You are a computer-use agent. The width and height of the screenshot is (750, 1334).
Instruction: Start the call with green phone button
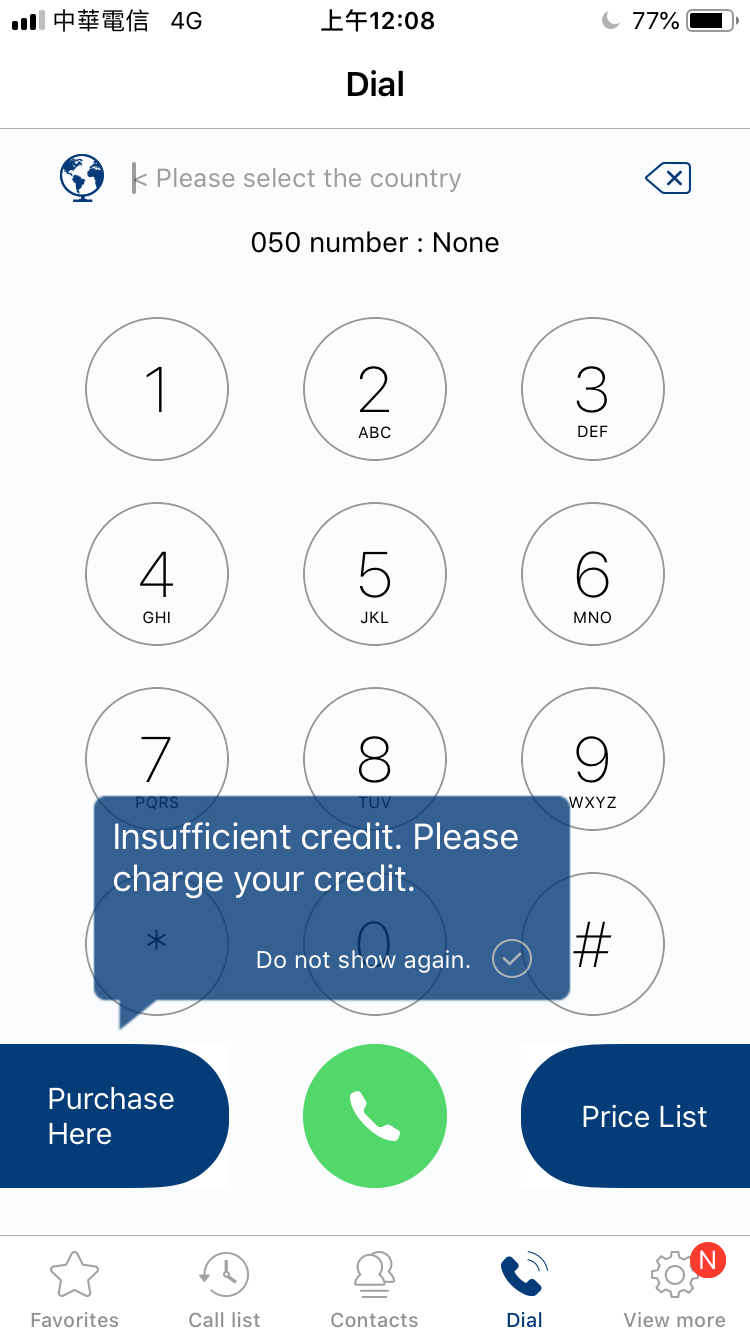375,1116
